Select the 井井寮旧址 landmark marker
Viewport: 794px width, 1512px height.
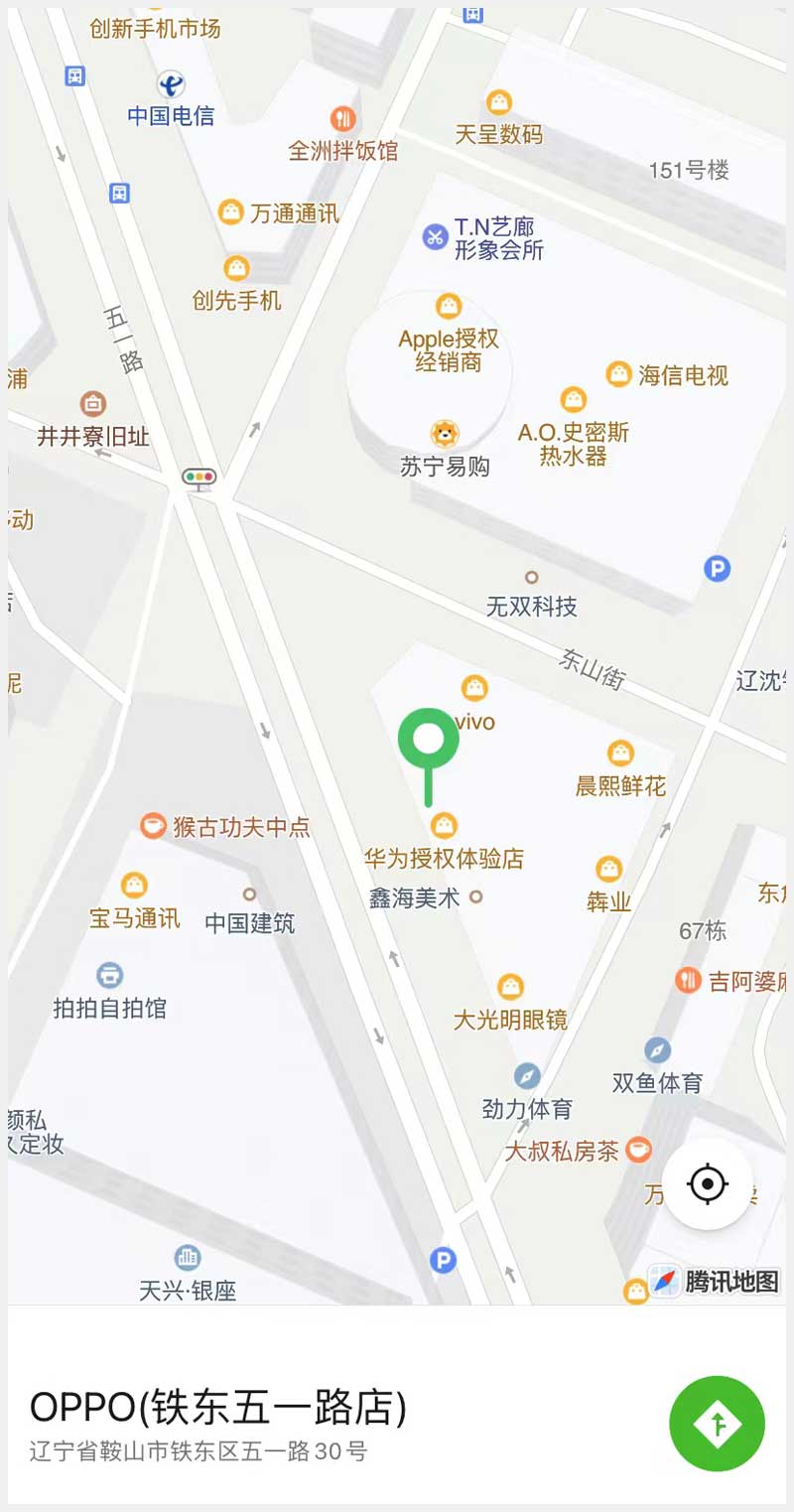pyautogui.click(x=93, y=404)
